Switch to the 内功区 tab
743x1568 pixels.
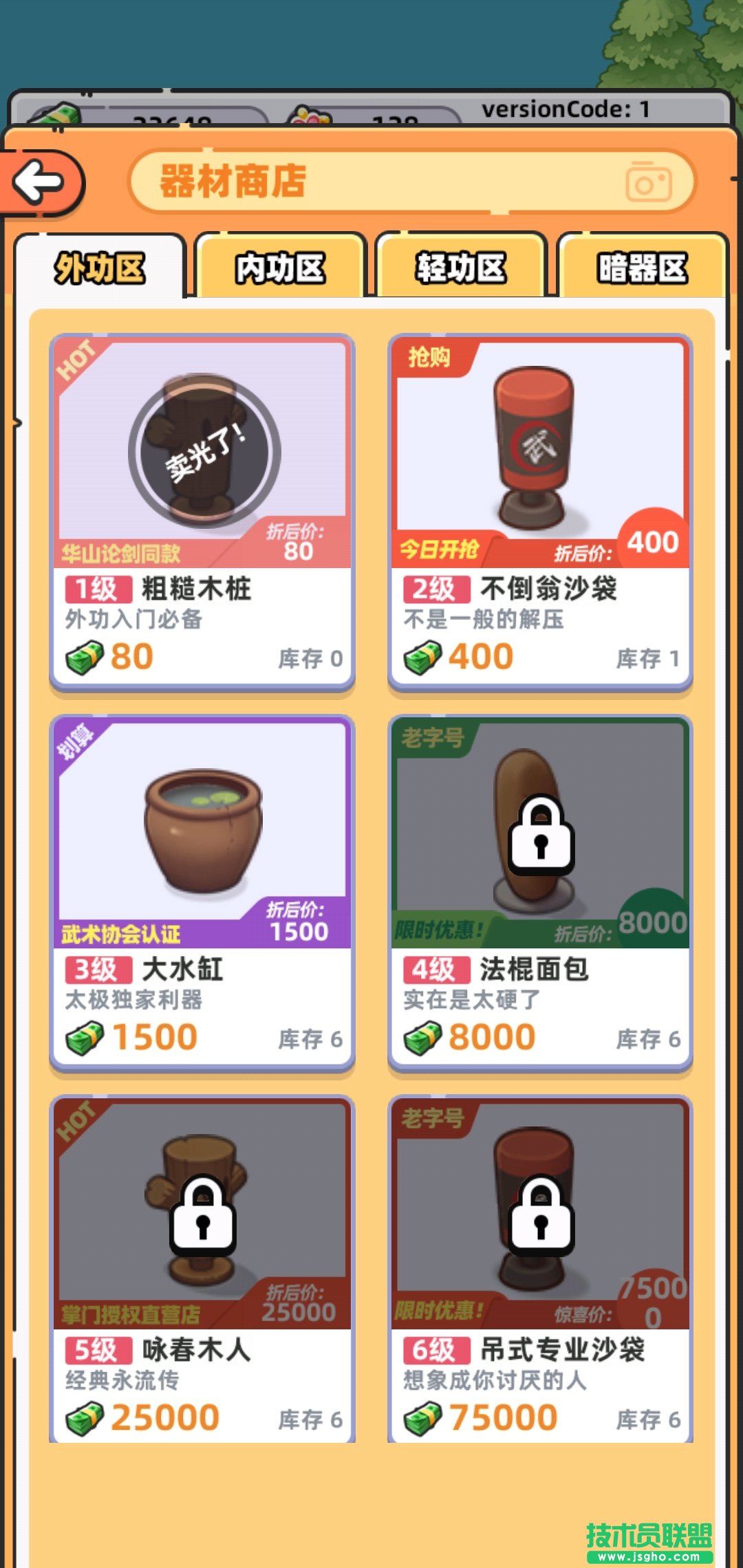(x=280, y=267)
